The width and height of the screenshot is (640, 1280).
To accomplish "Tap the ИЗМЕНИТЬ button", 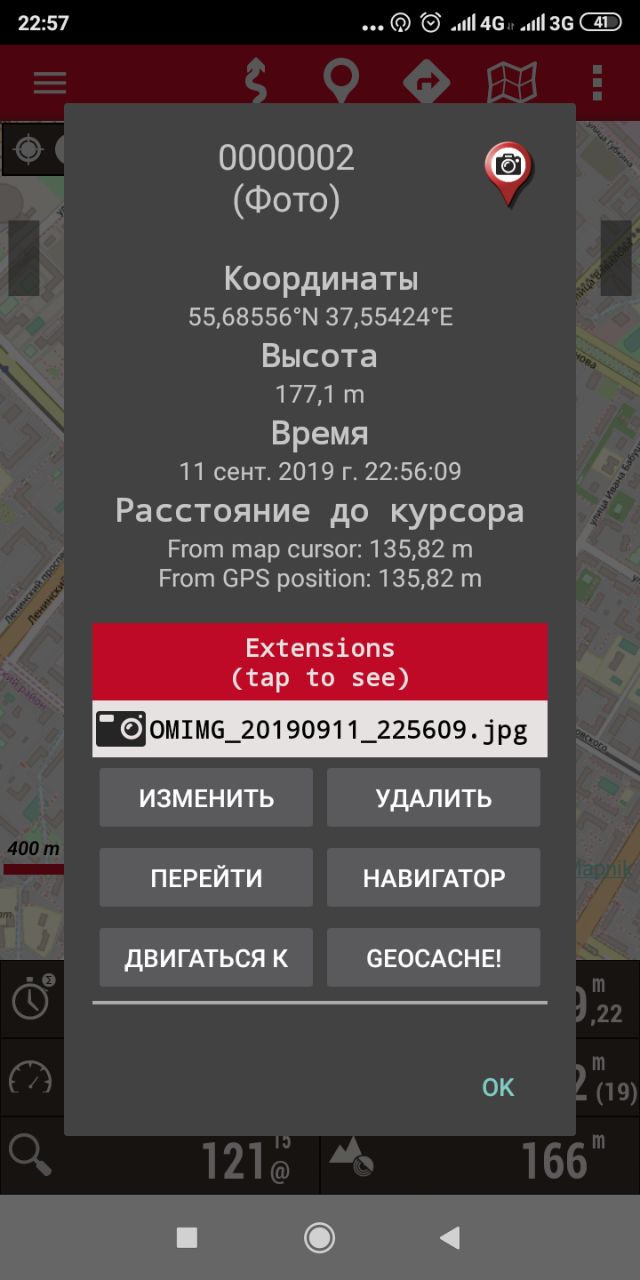I will click(206, 798).
